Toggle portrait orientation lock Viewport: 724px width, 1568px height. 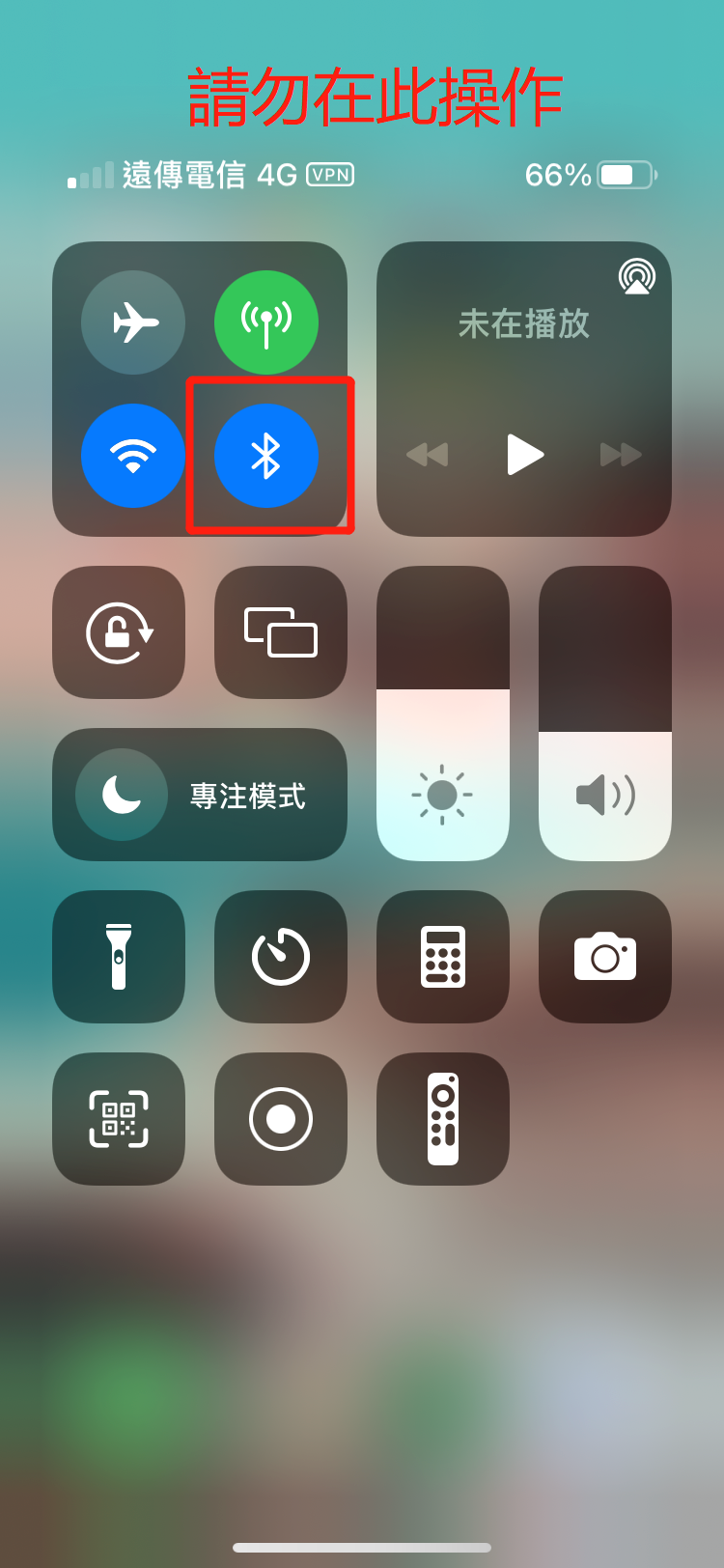pyautogui.click(x=119, y=632)
